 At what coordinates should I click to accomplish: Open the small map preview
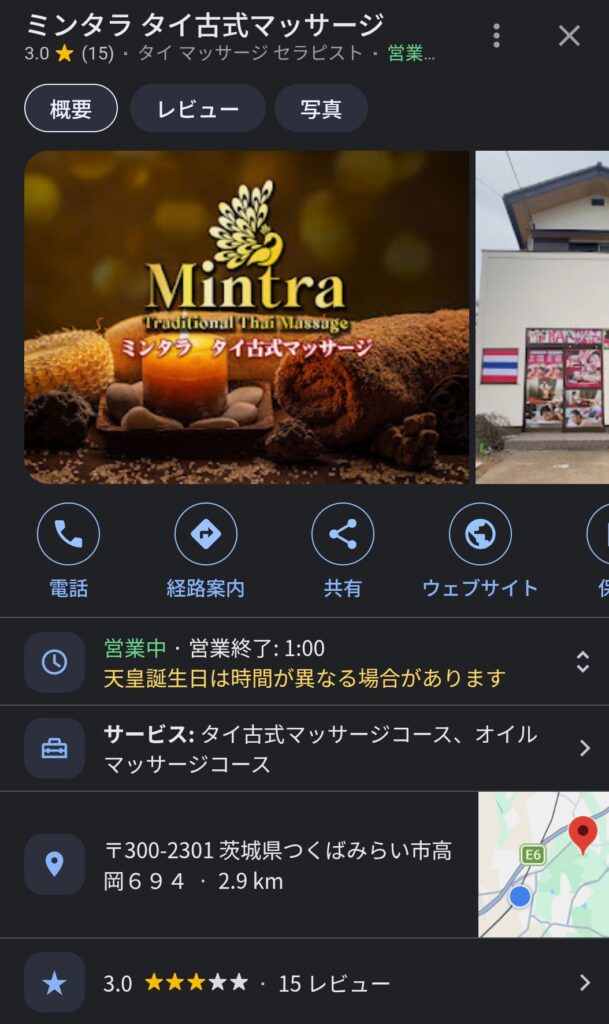tap(543, 865)
